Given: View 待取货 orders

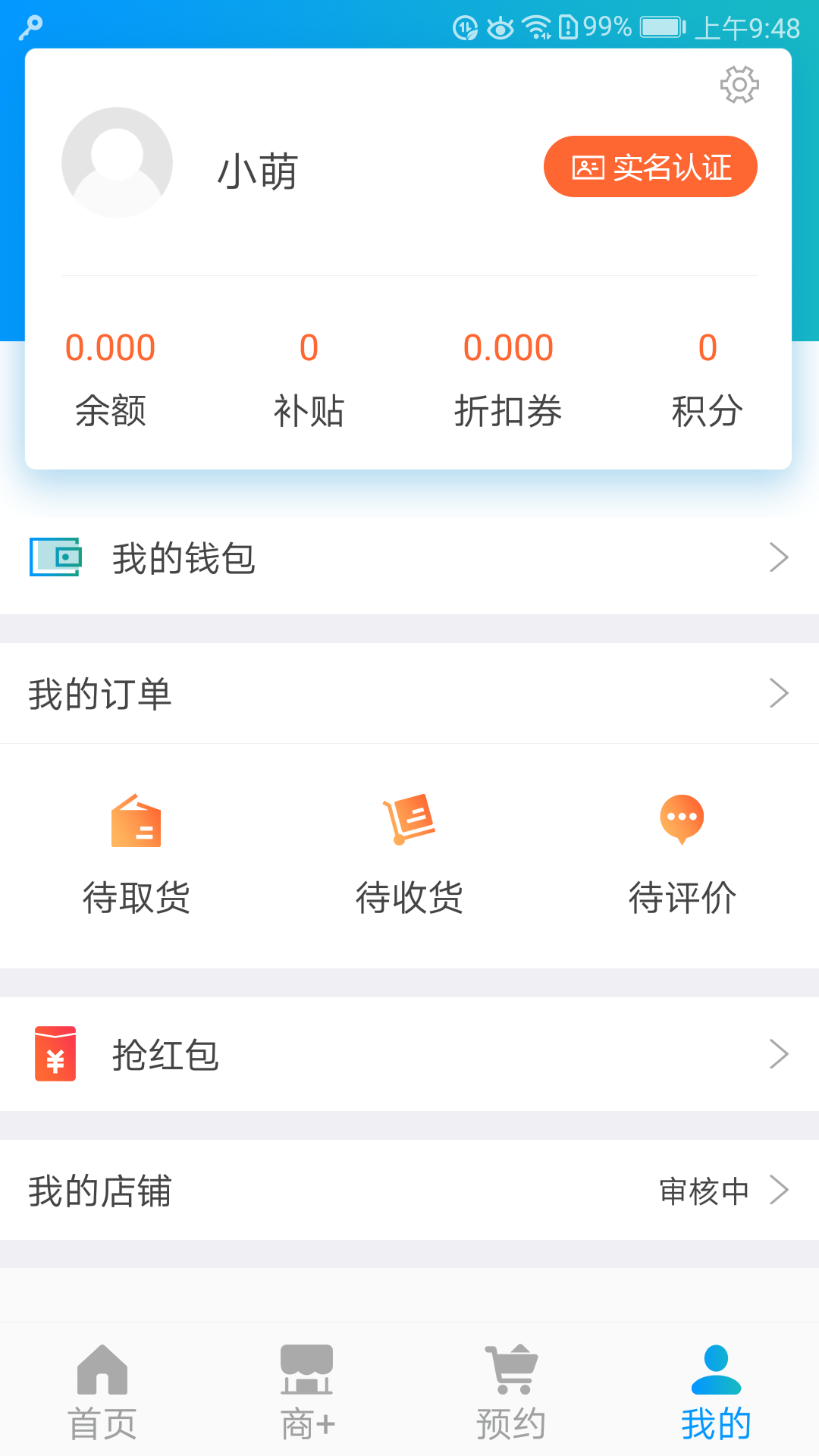Looking at the screenshot, I should 136,855.
